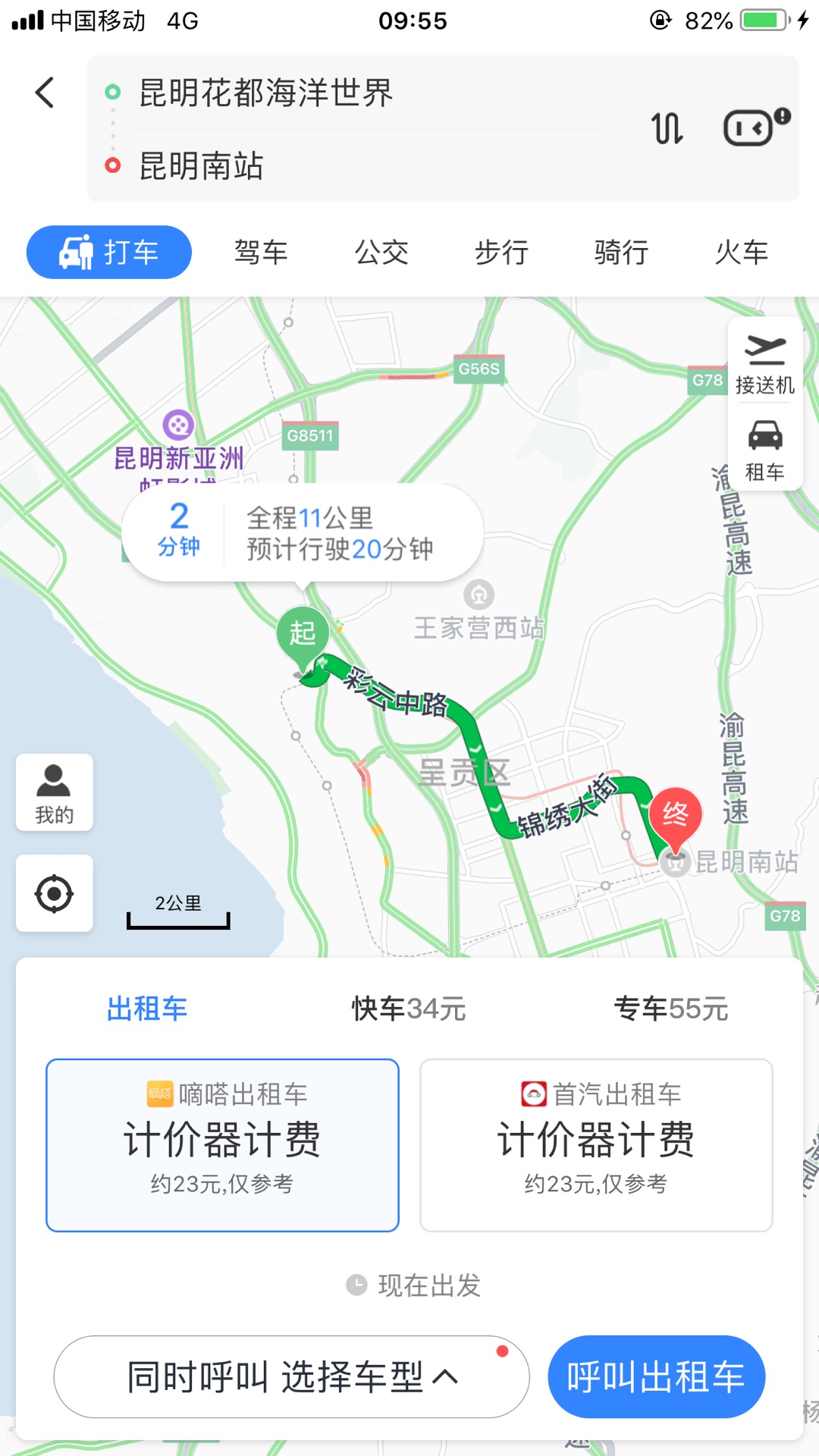Change departure time via 现在出发

413,1285
